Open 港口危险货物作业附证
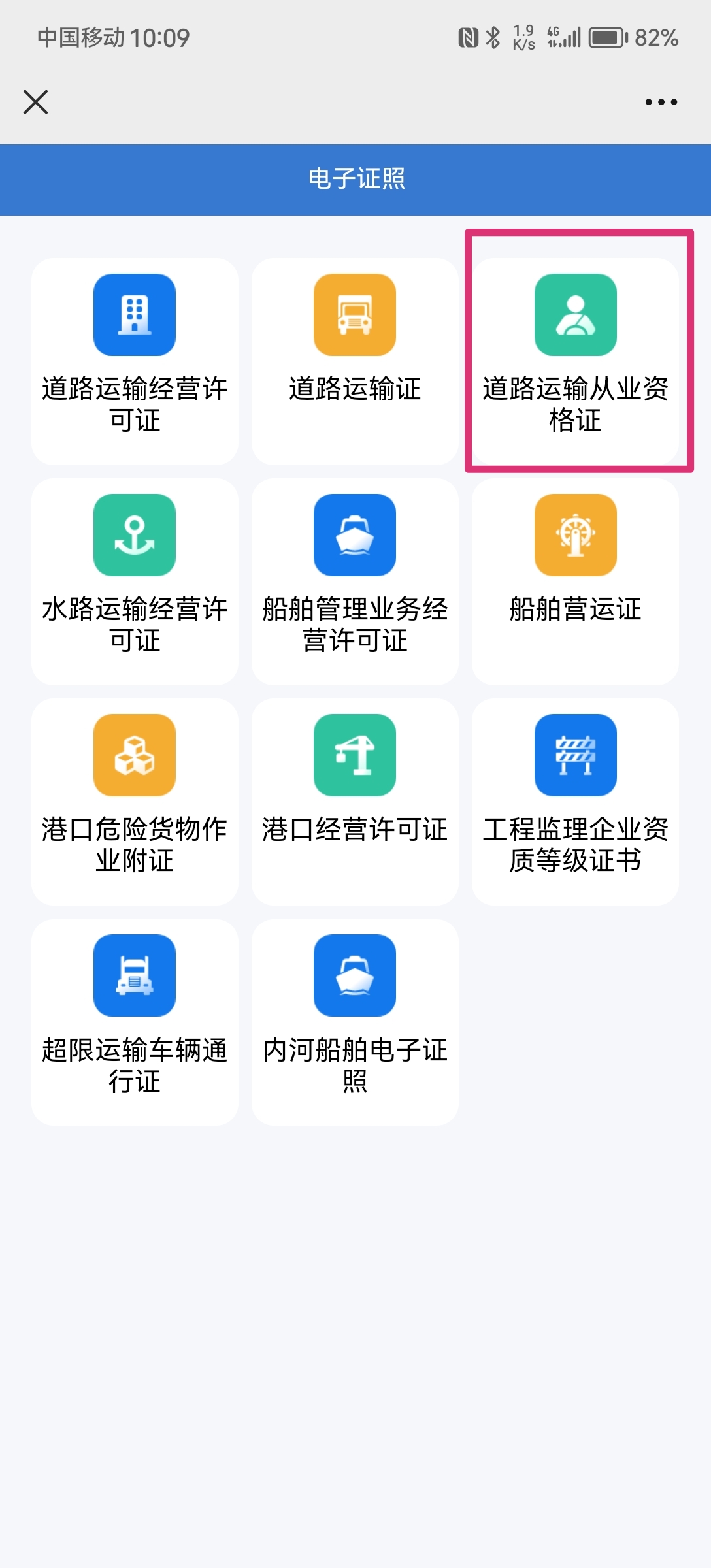The height and width of the screenshot is (1568, 711). pos(135,802)
